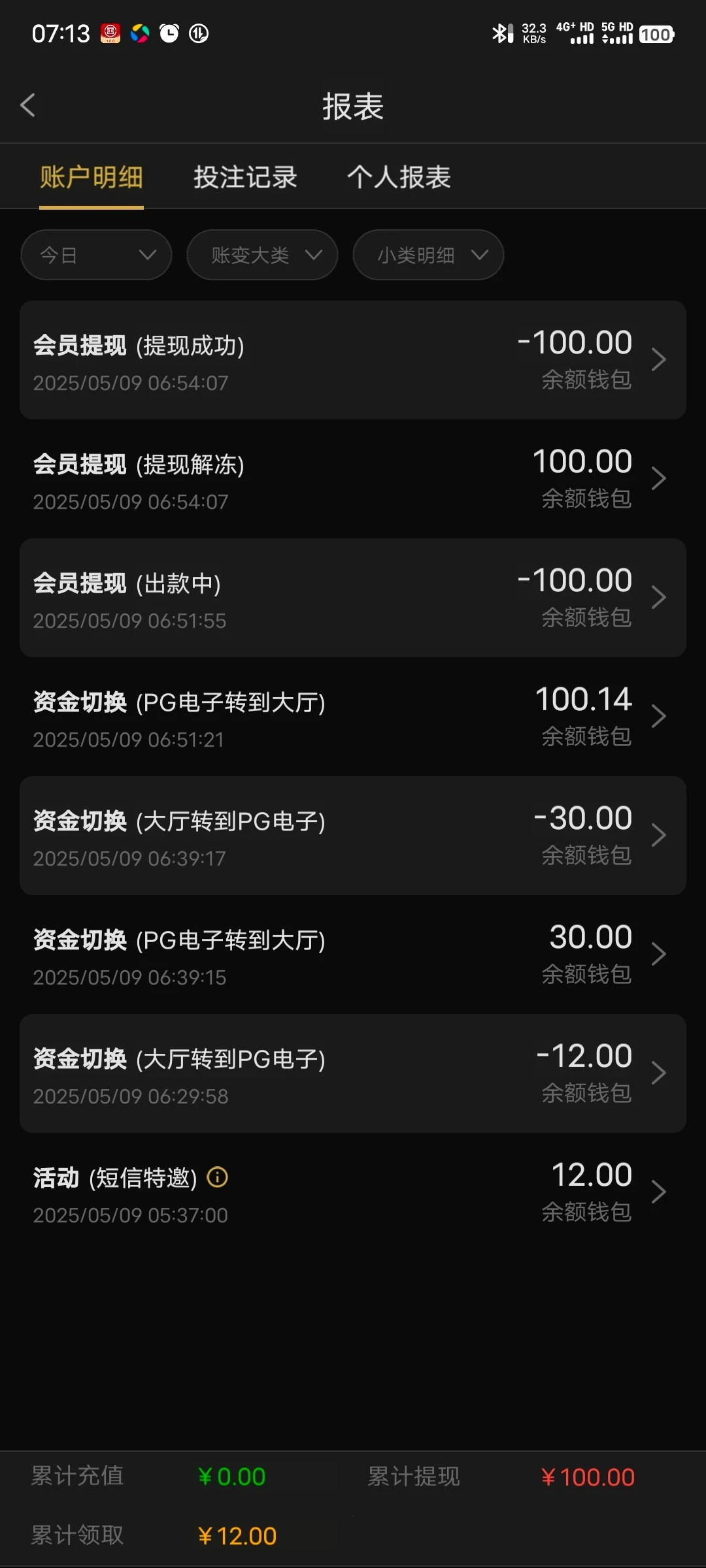Tap the info icon beside 短信特邀
Screen dimensions: 706x1568
point(218,1177)
